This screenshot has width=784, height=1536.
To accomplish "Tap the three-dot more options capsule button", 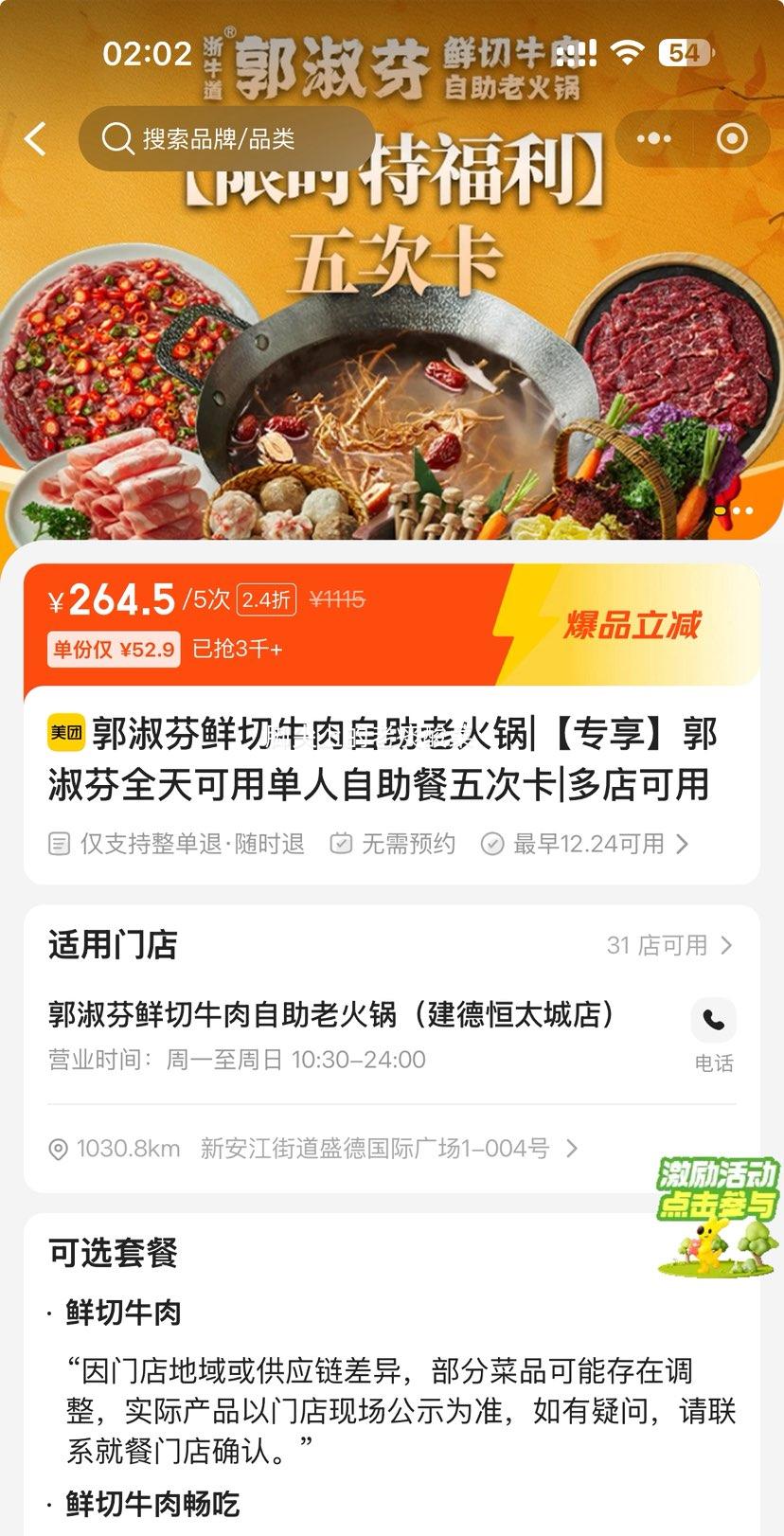I will click(654, 138).
